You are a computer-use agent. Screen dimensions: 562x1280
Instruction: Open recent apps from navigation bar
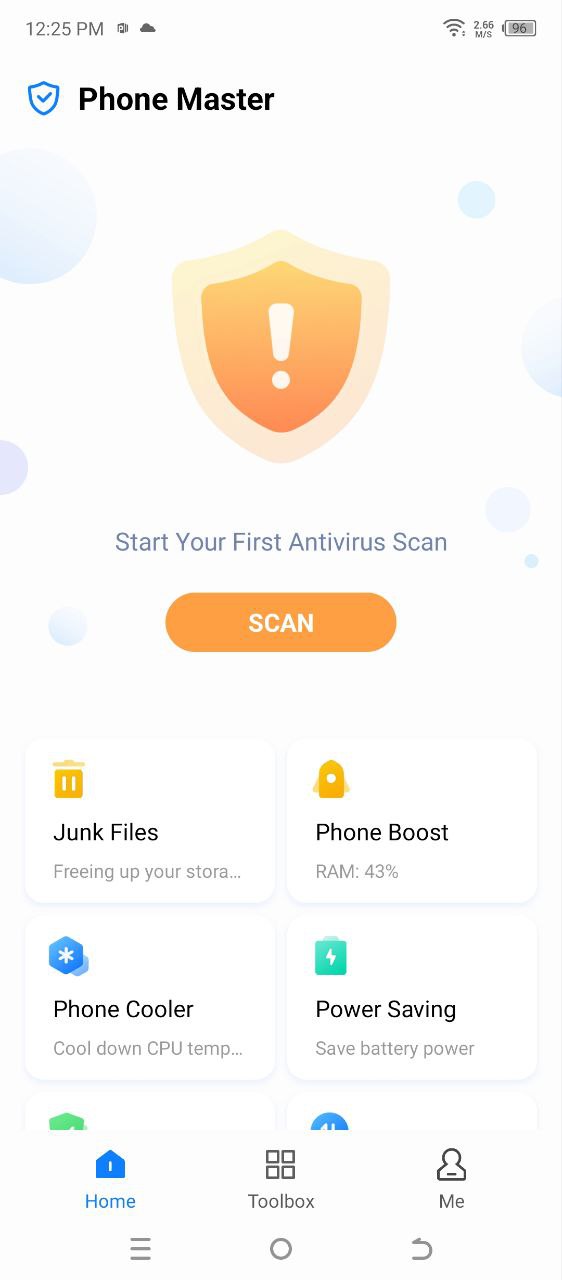(x=140, y=1249)
